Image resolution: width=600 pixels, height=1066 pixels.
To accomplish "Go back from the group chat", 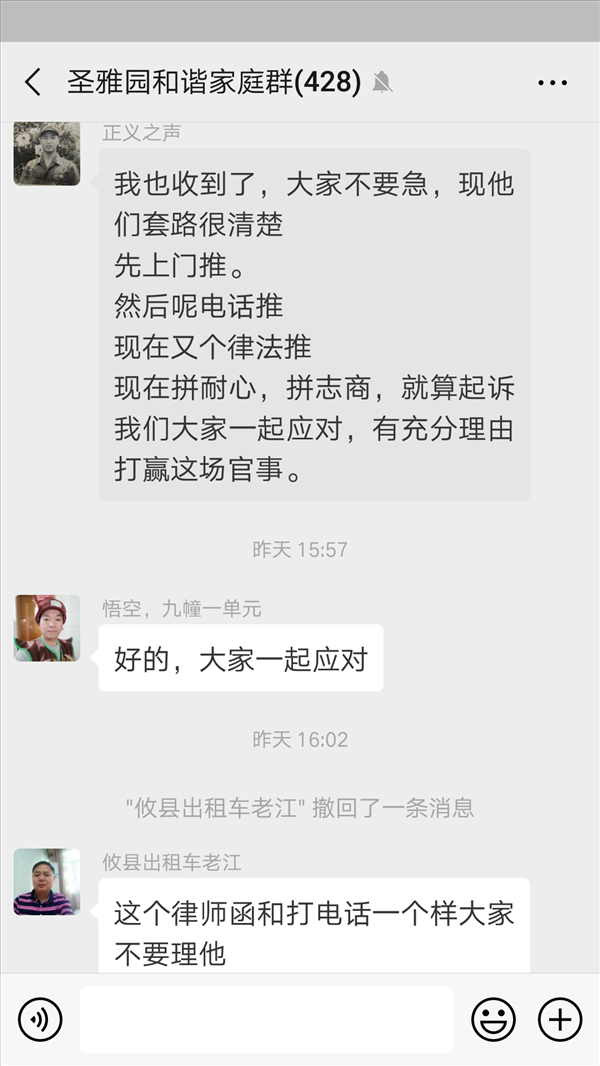I will pos(33,82).
